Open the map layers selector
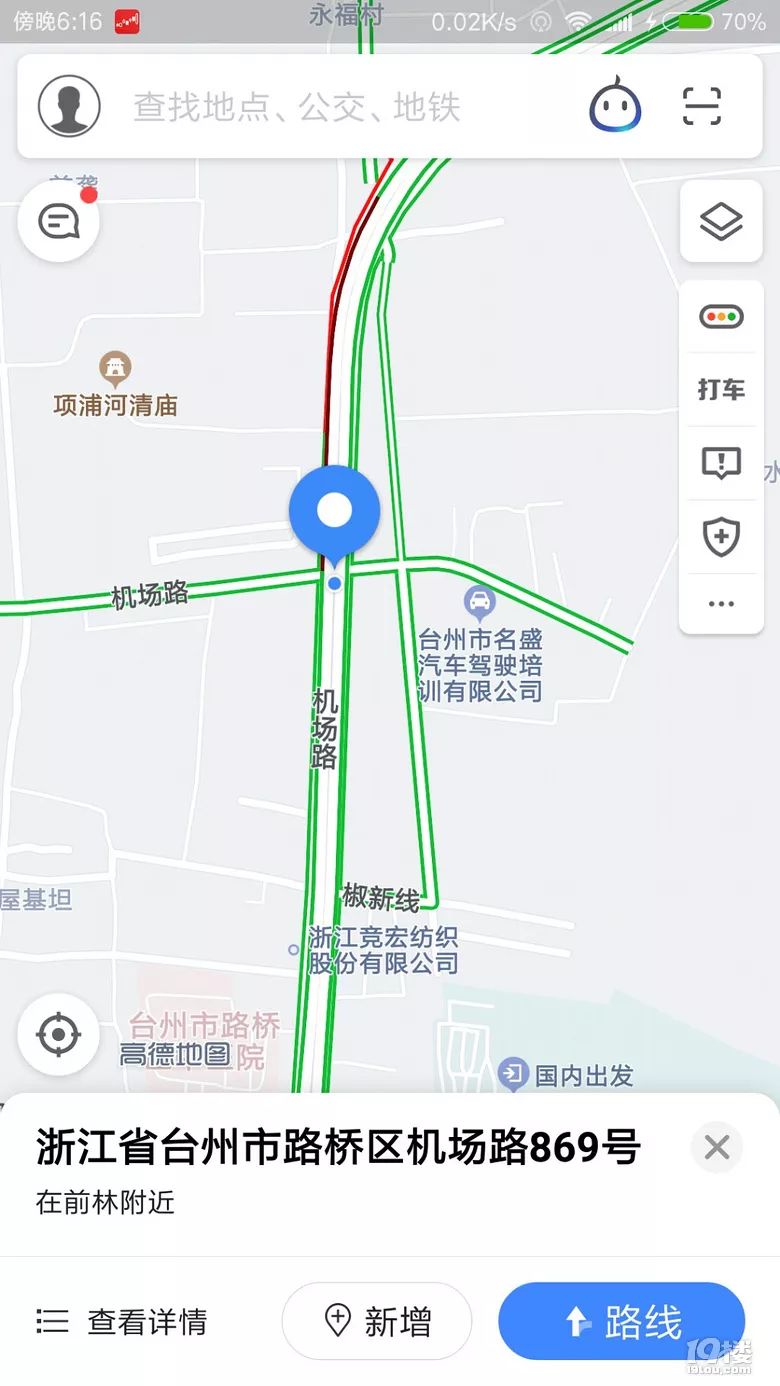The height and width of the screenshot is (1386, 780). 721,222
